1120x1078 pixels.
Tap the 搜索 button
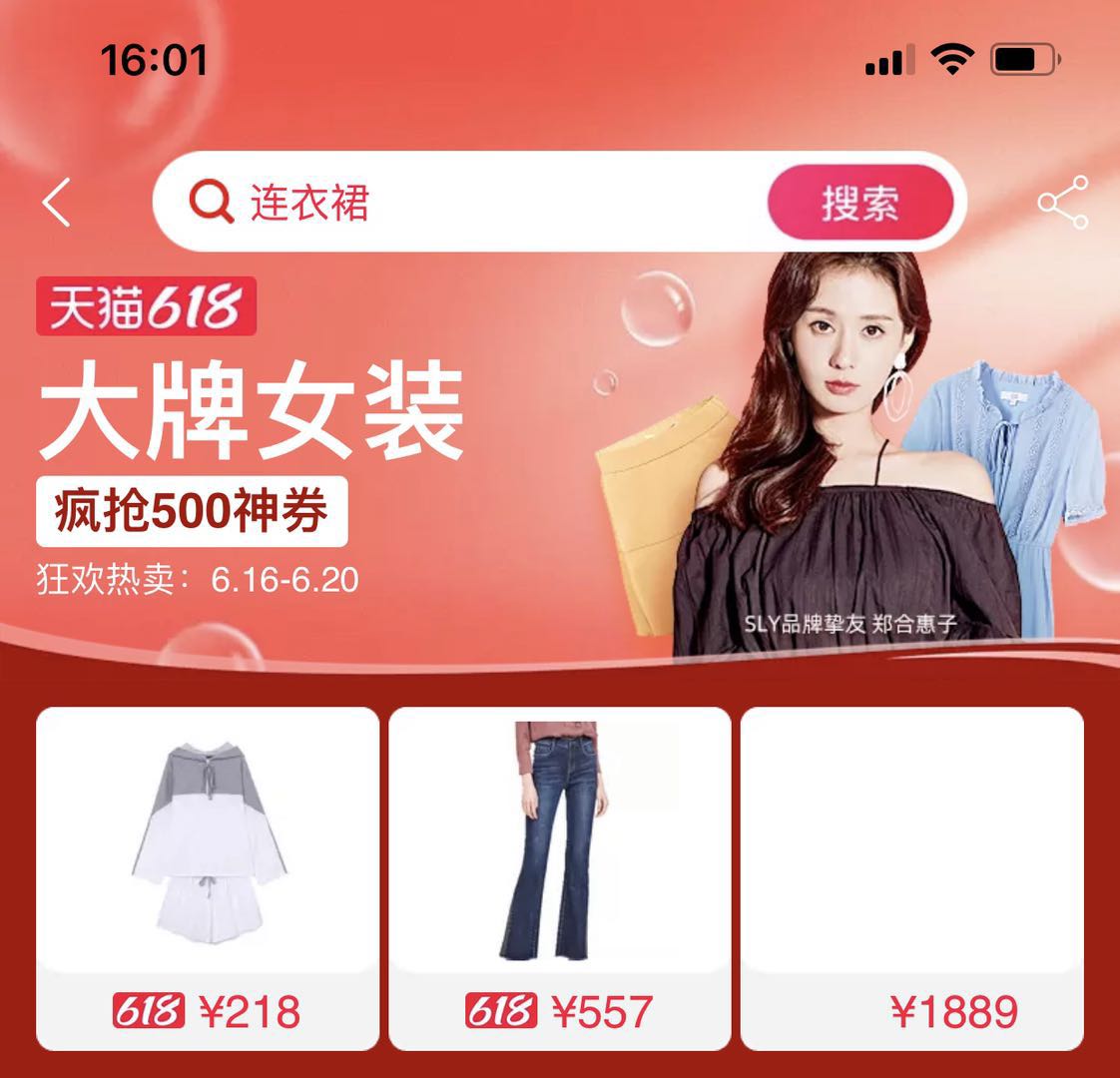[859, 203]
